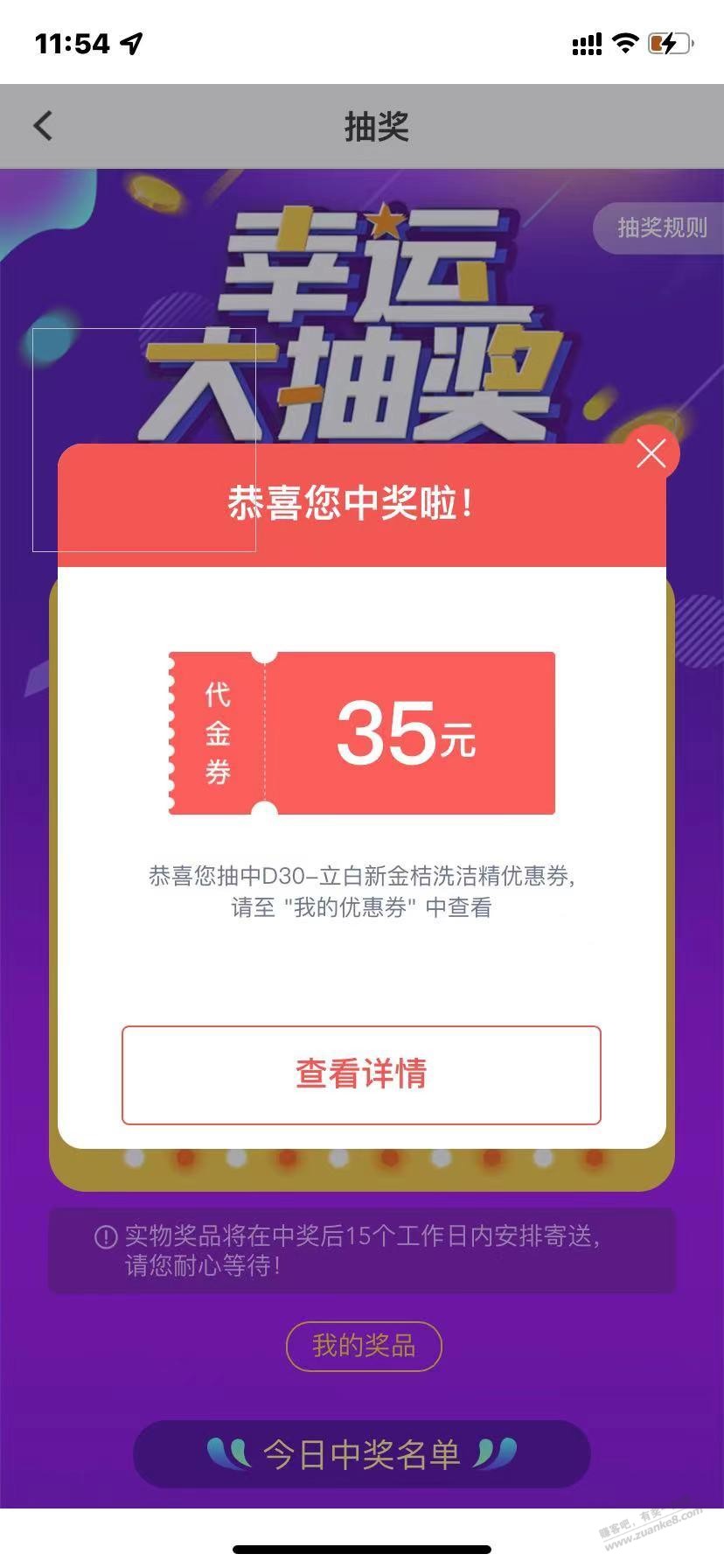Open 抽奖规则 lottery rules
Screen dimensions: 724x1568
(x=660, y=227)
